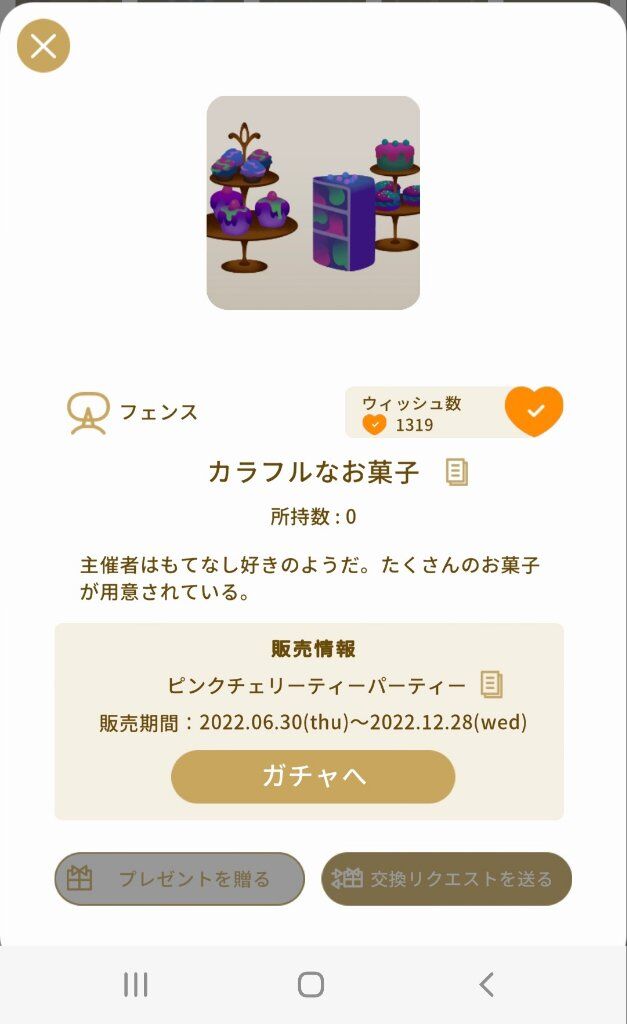Go to the gacha with ガチャへ
Screen dimensions: 627x1024
click(313, 776)
